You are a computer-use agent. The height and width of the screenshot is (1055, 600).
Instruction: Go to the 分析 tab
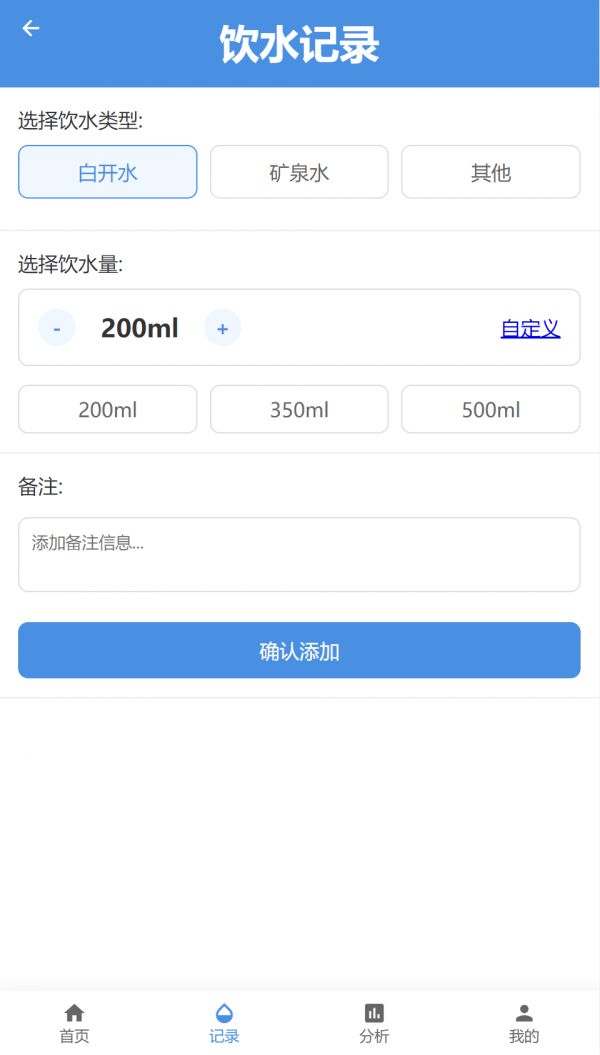(374, 1023)
